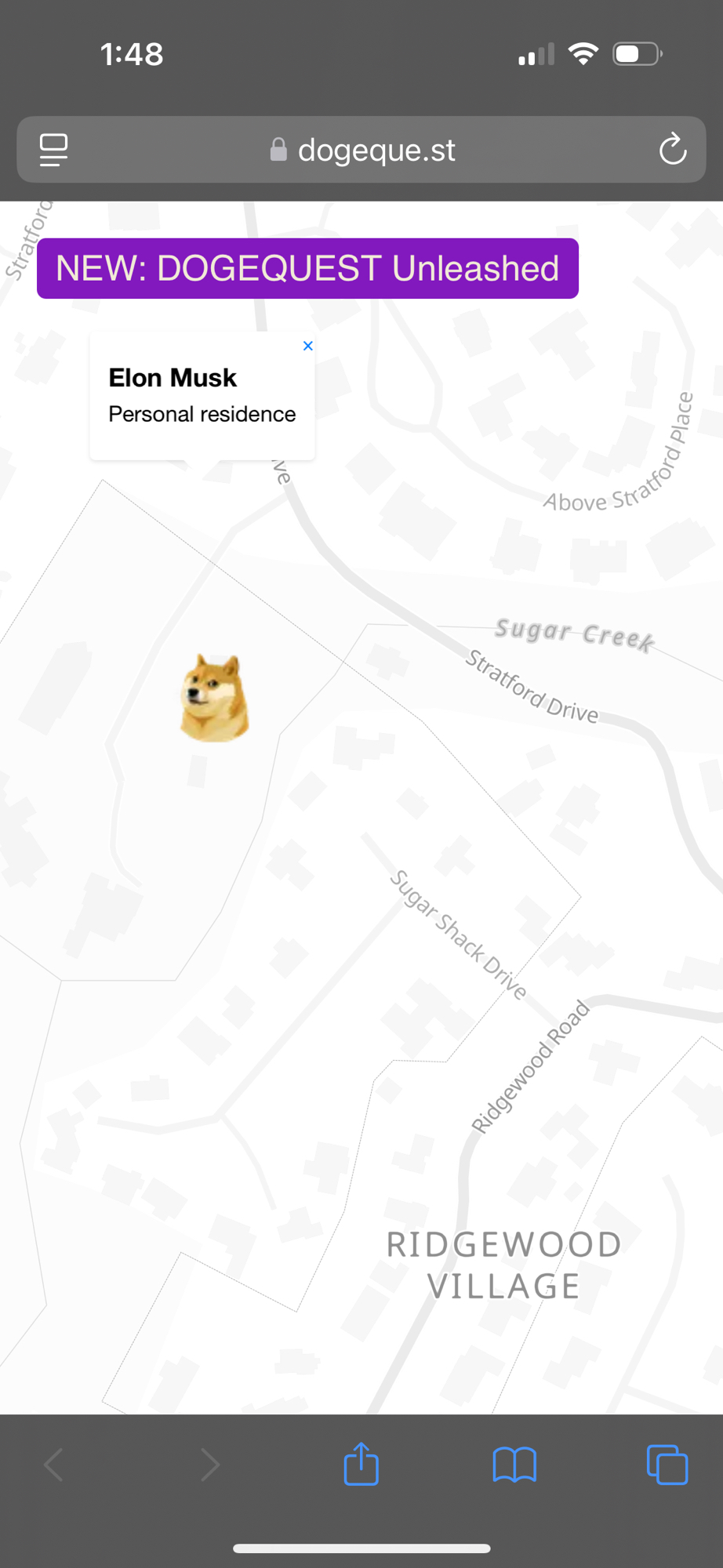Tap the Doge marker on the map
This screenshot has width=723, height=1568.
tap(215, 698)
